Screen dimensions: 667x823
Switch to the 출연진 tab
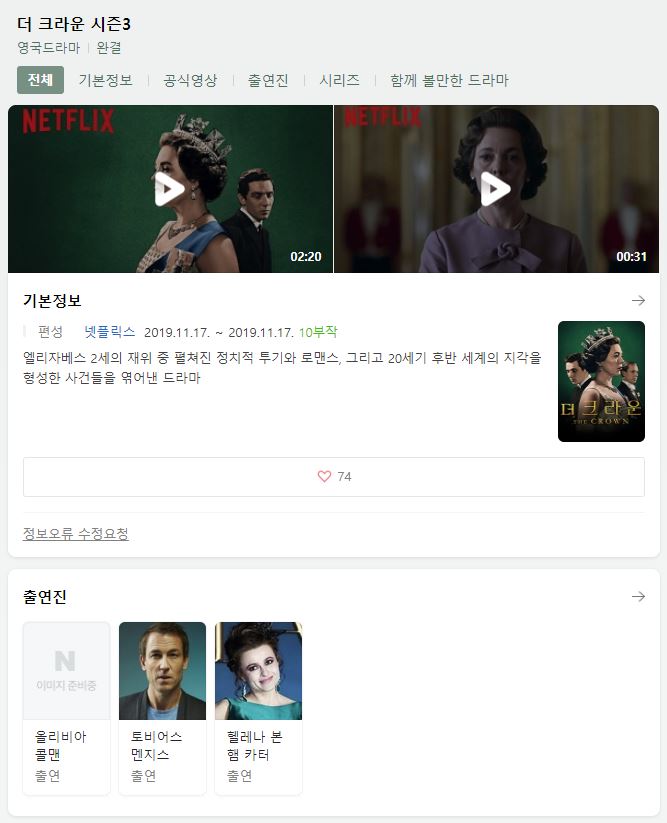[x=268, y=80]
